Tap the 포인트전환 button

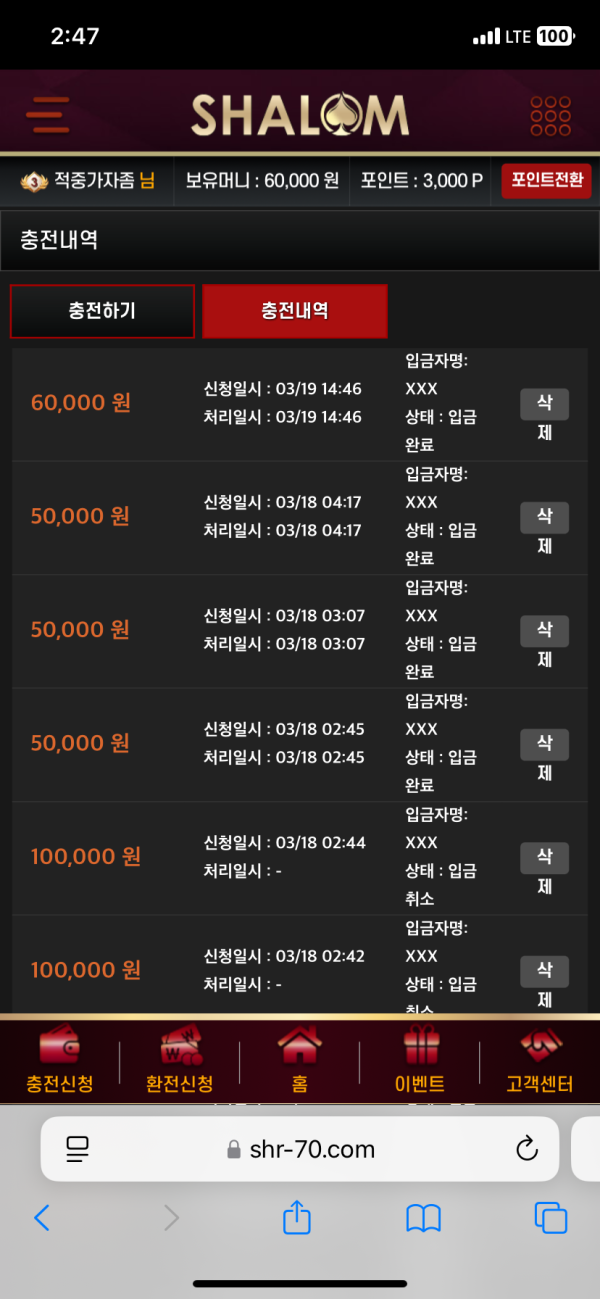(x=546, y=181)
